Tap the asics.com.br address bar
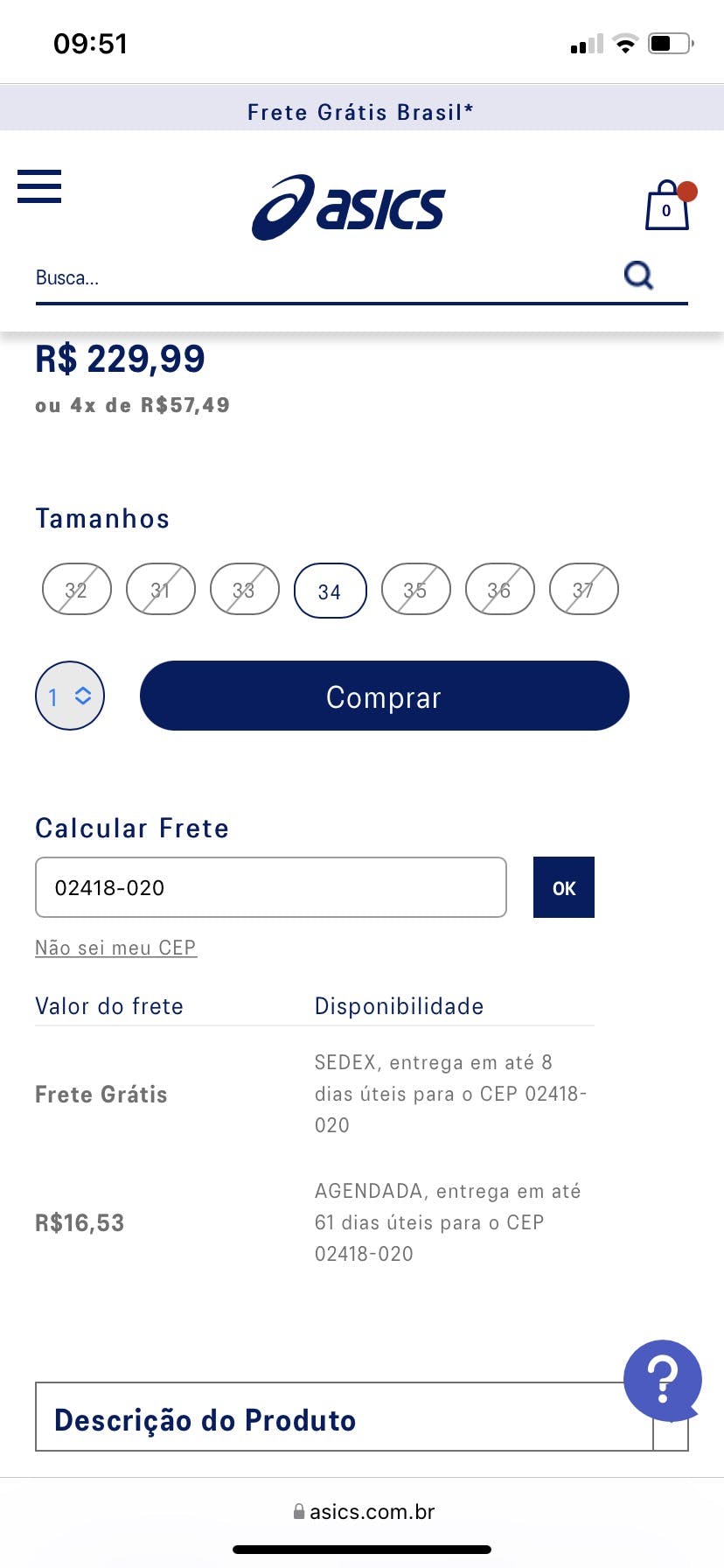This screenshot has height=1568, width=724. (363, 1511)
